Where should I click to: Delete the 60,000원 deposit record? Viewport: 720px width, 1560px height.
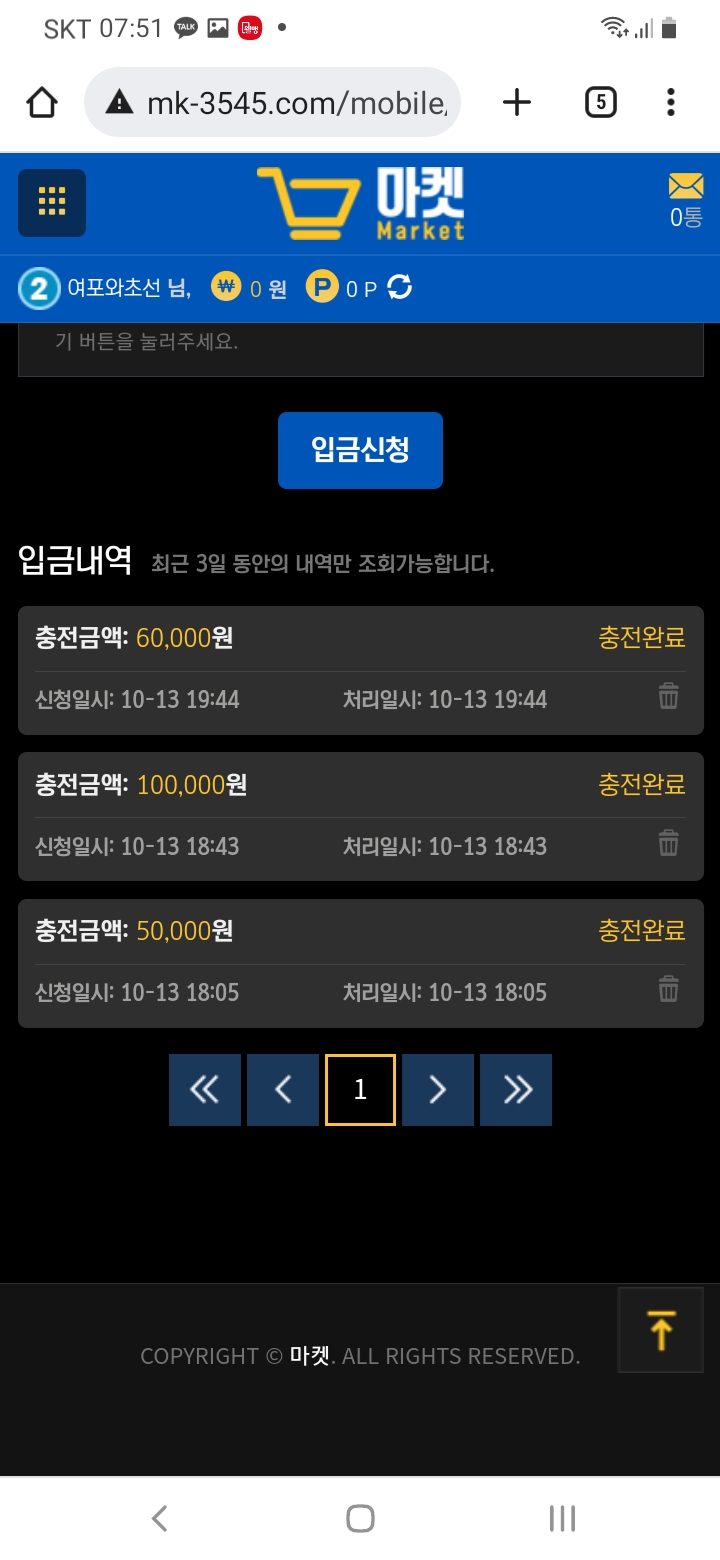pos(668,696)
